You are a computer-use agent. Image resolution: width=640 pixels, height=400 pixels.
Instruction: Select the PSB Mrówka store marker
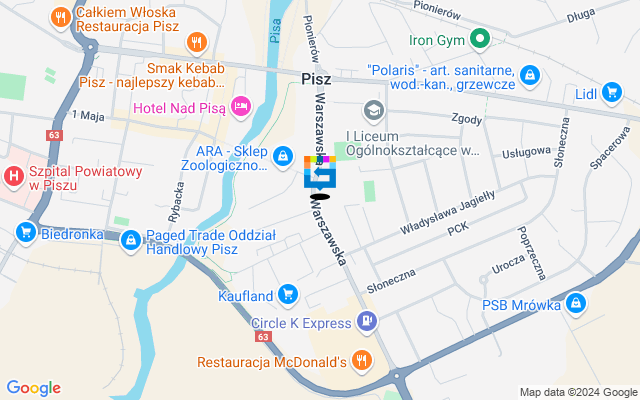tap(576, 304)
